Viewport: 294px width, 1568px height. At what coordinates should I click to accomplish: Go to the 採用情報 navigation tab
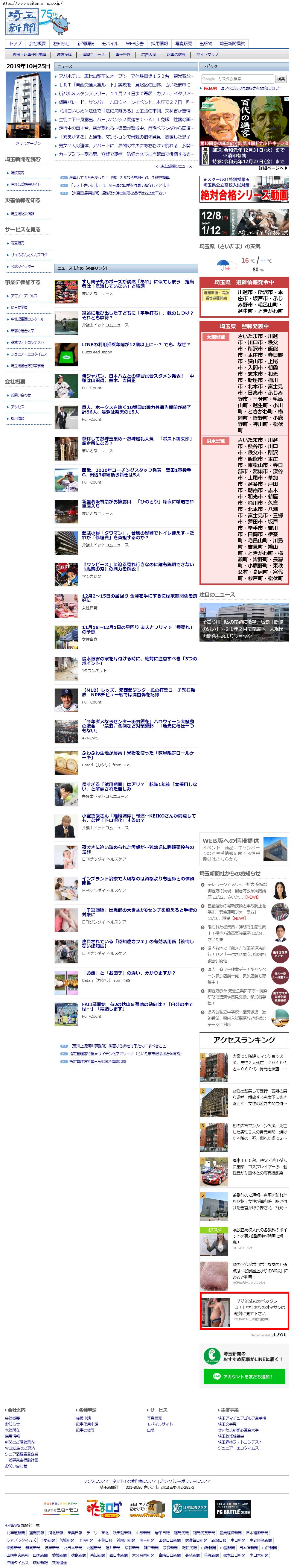point(159,44)
